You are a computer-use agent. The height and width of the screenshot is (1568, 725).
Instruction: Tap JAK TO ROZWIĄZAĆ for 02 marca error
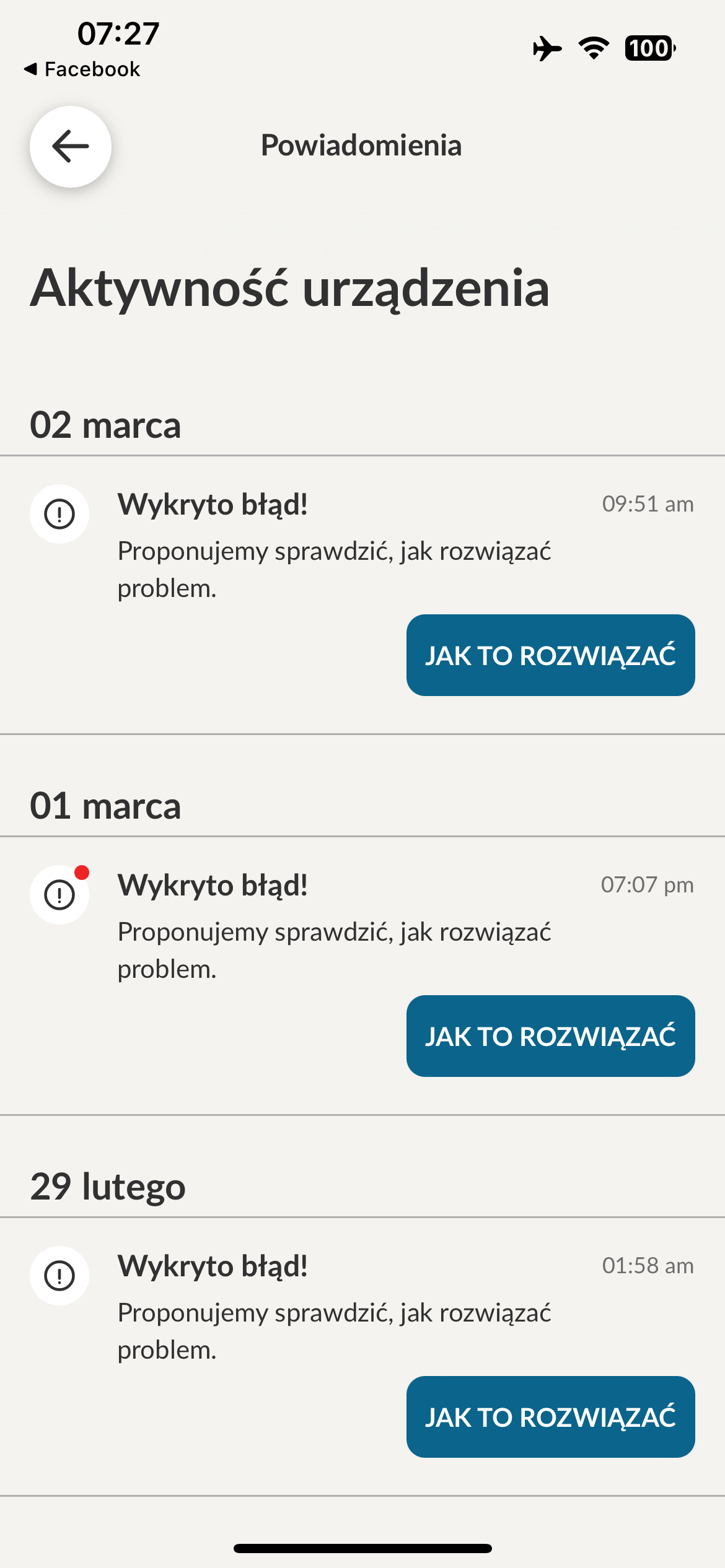(550, 655)
